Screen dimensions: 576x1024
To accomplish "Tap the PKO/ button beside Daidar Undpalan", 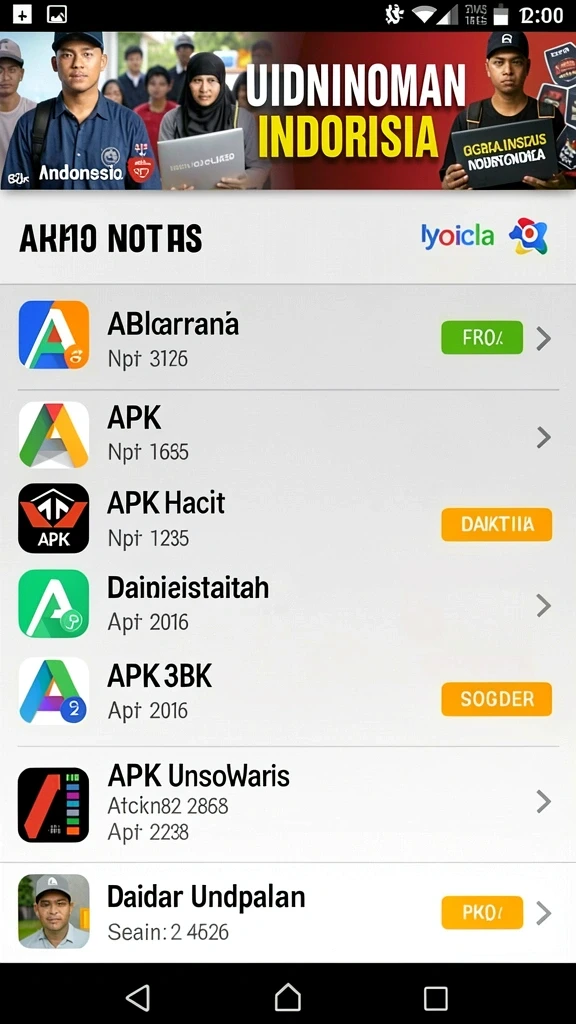I will 482,912.
